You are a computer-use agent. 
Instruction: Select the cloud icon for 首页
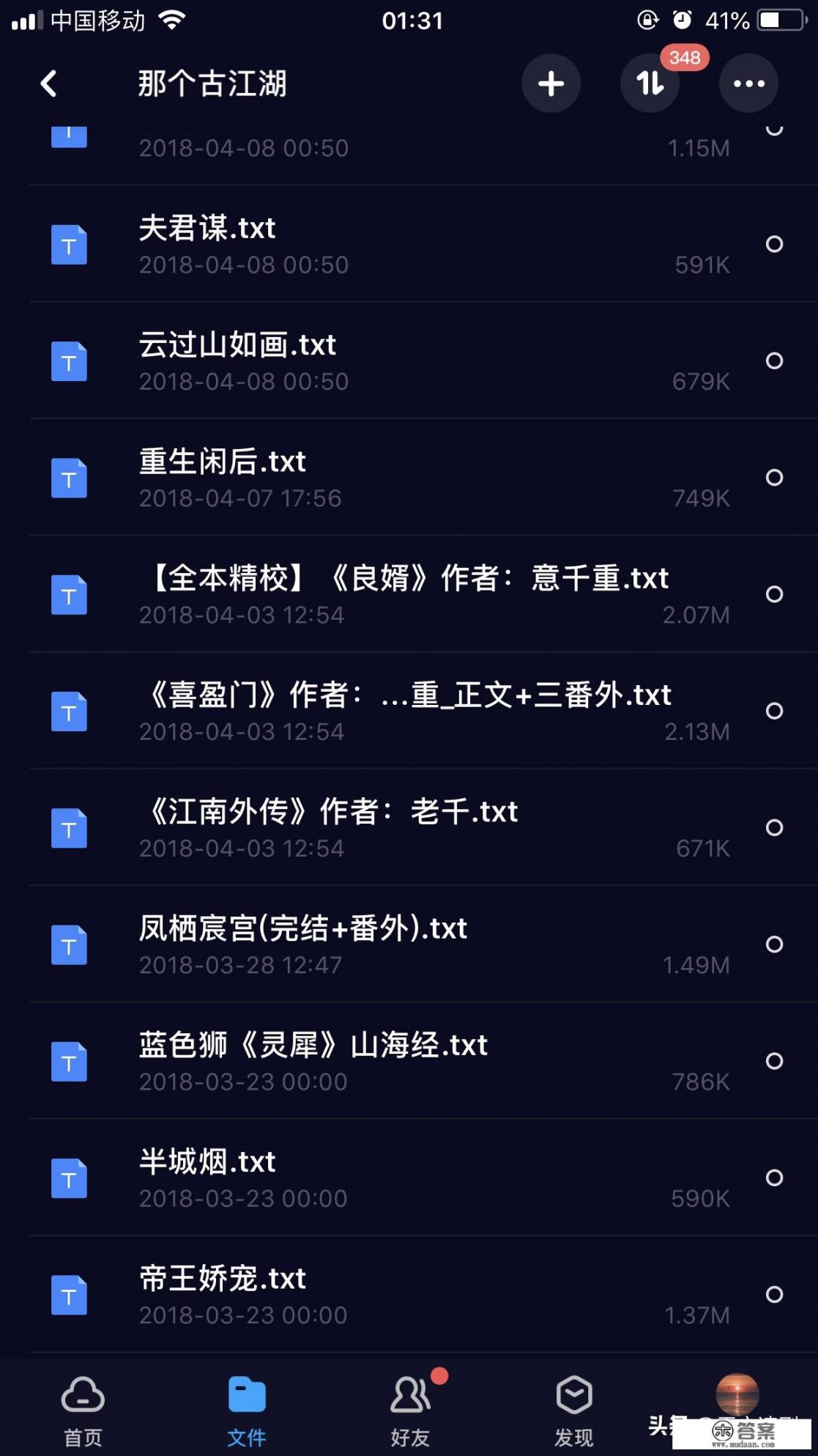pyautogui.click(x=81, y=1395)
